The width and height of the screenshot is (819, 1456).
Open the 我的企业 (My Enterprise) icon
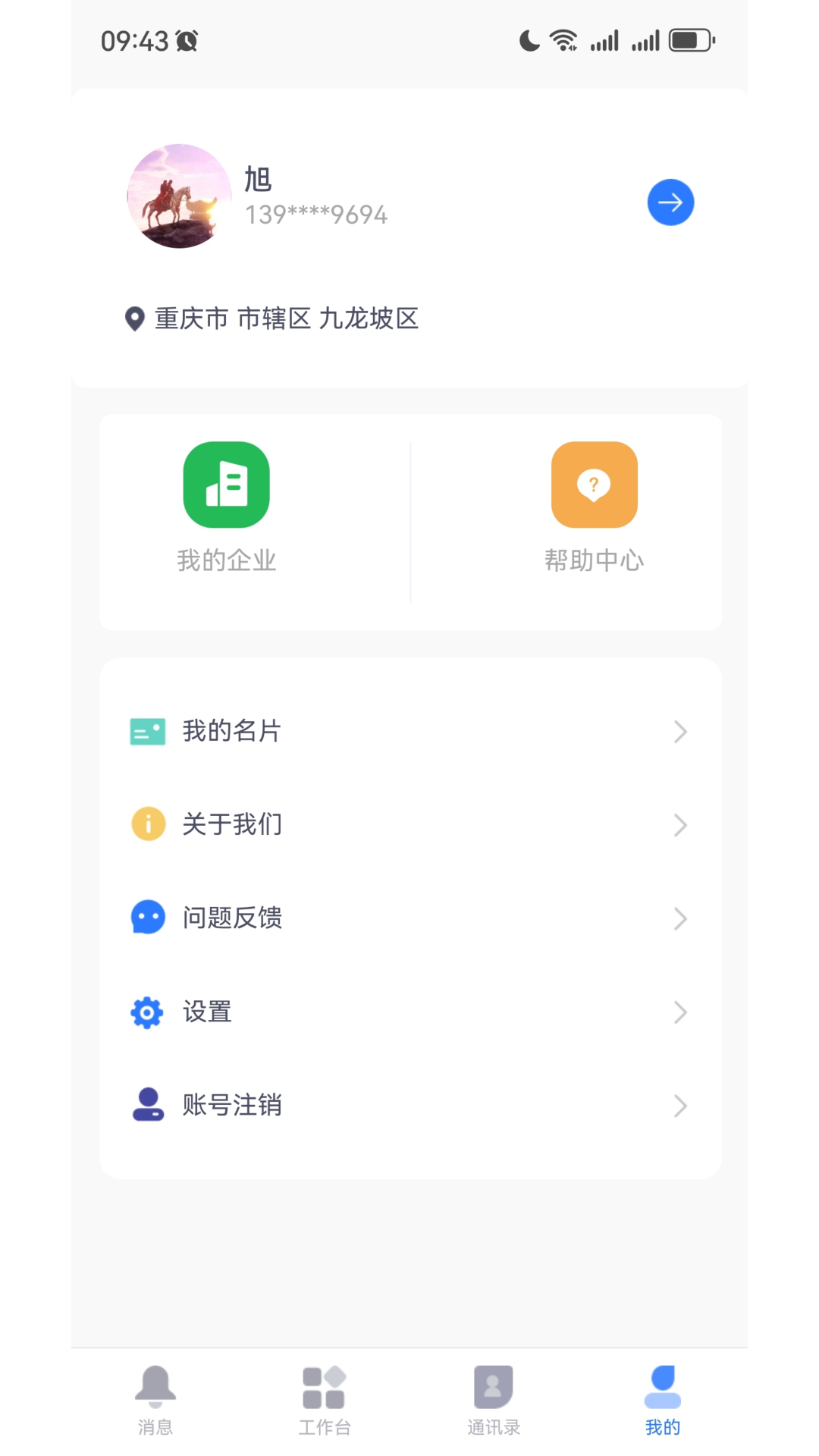coord(227,485)
